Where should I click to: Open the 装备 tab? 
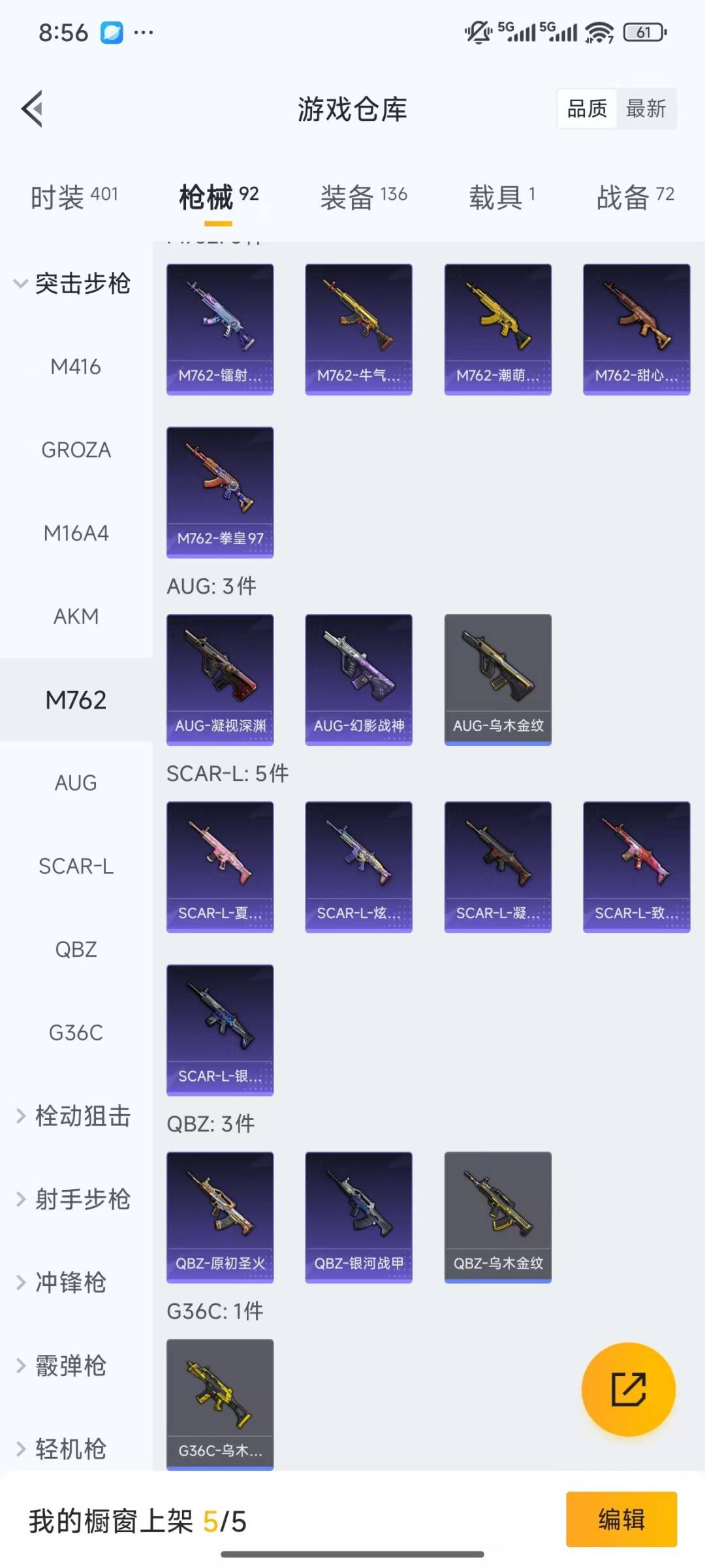point(363,197)
